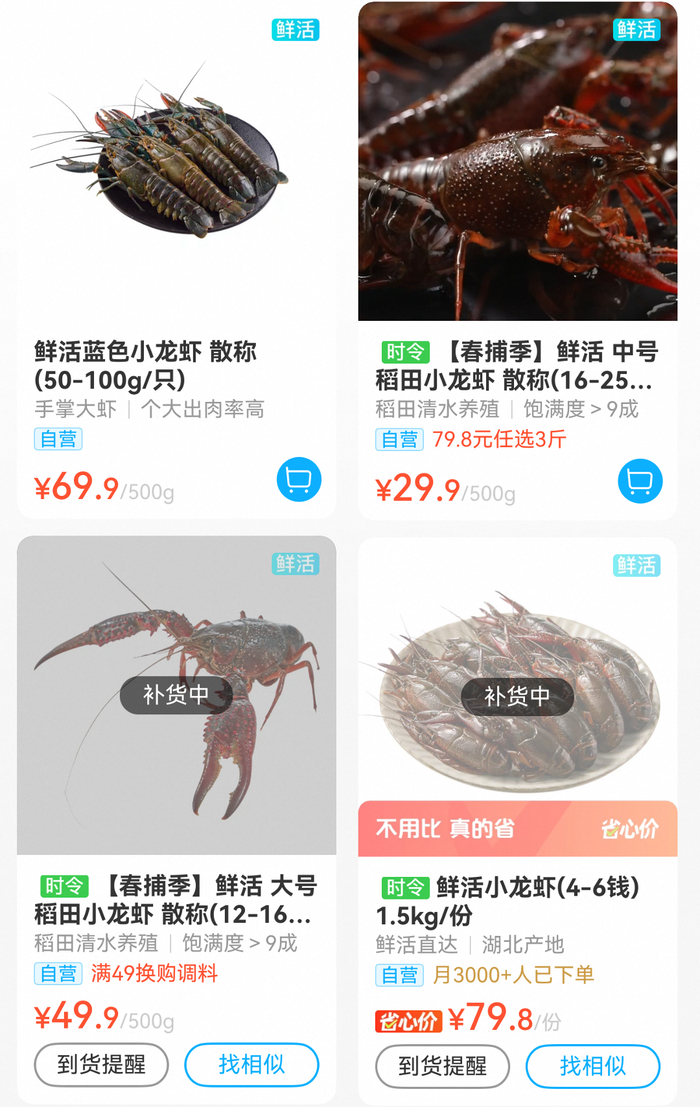Add 鲜活蓝色小龙虾 to the cart
The image size is (700, 1107).
pos(298,481)
